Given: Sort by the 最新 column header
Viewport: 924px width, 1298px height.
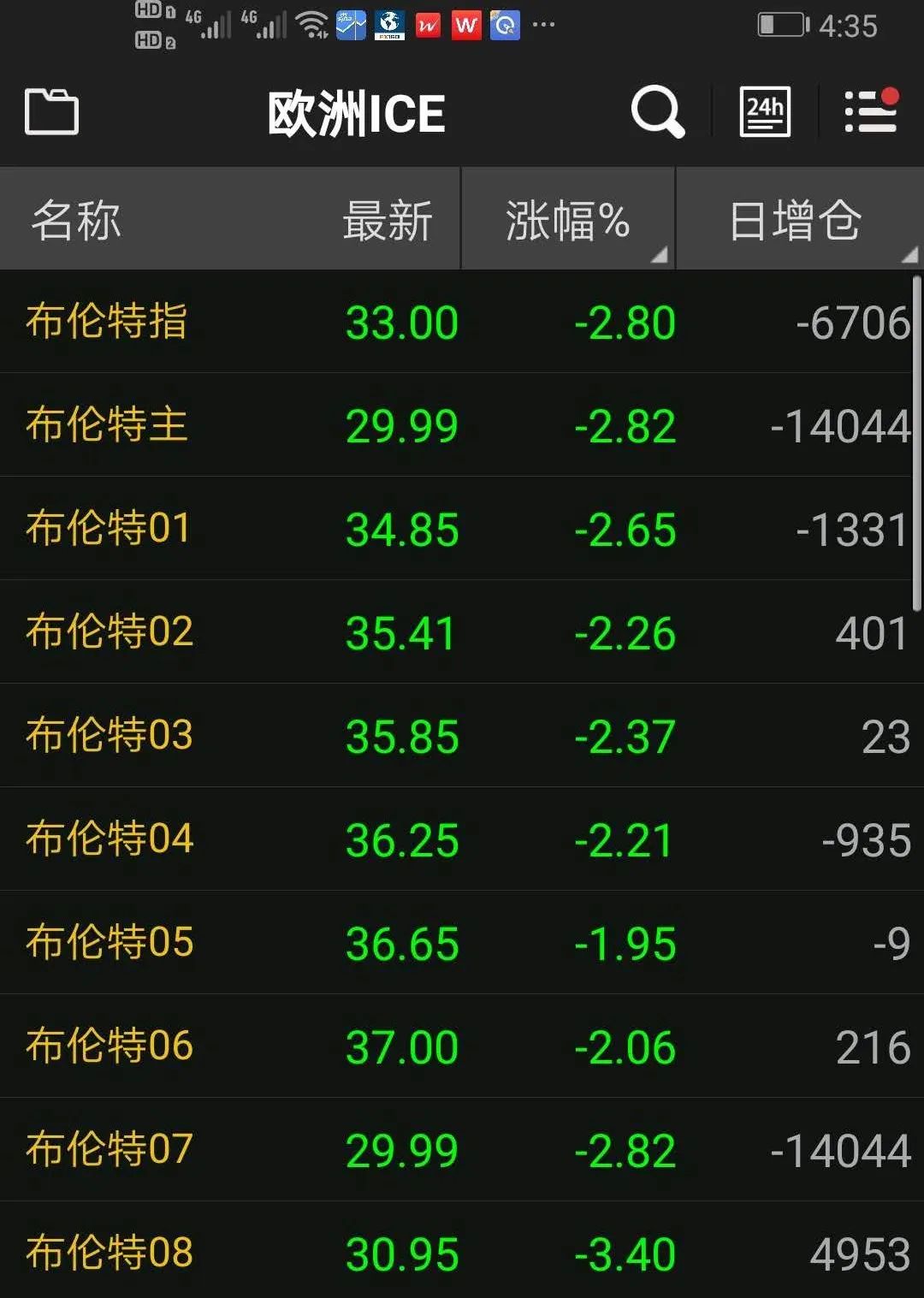Looking at the screenshot, I should tap(387, 220).
